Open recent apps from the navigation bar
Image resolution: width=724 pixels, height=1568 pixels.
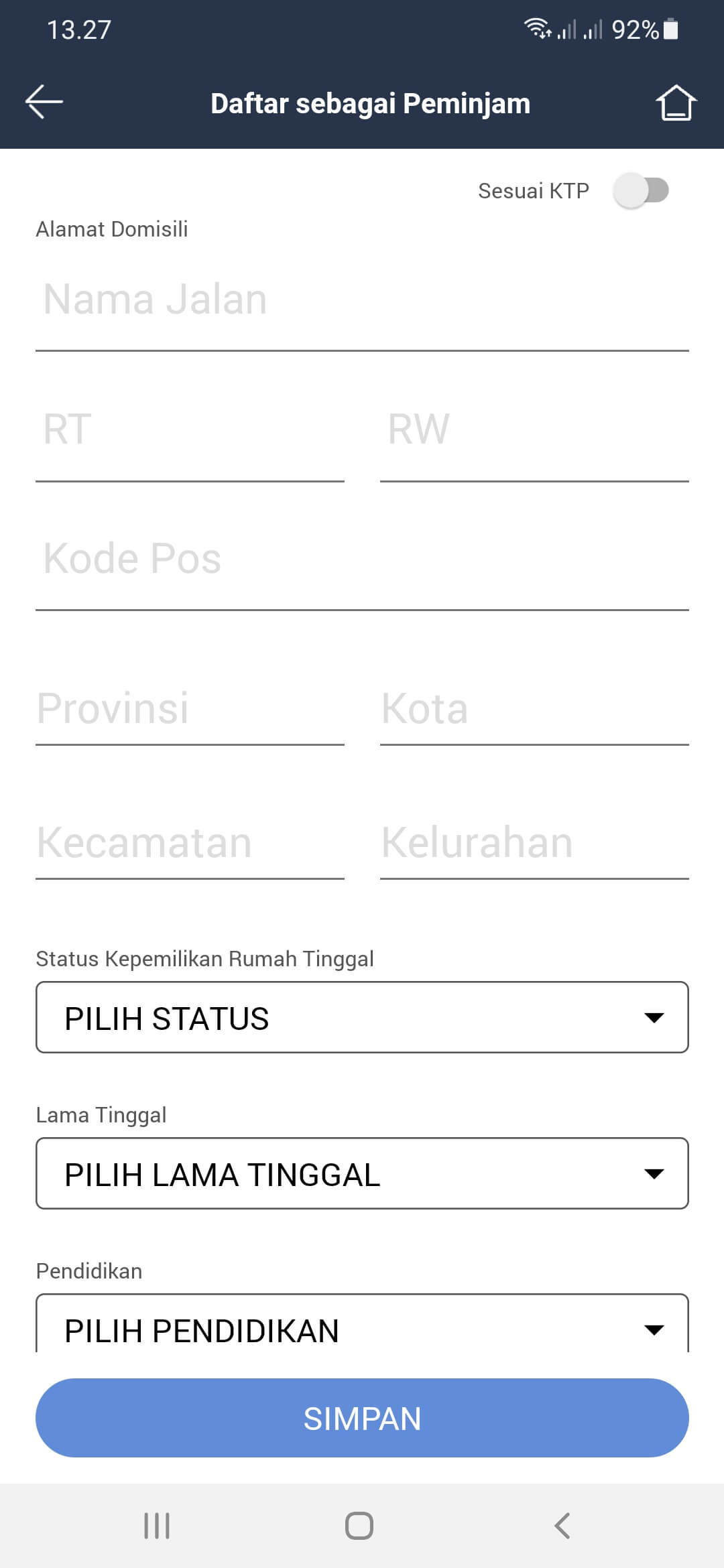[x=157, y=1526]
